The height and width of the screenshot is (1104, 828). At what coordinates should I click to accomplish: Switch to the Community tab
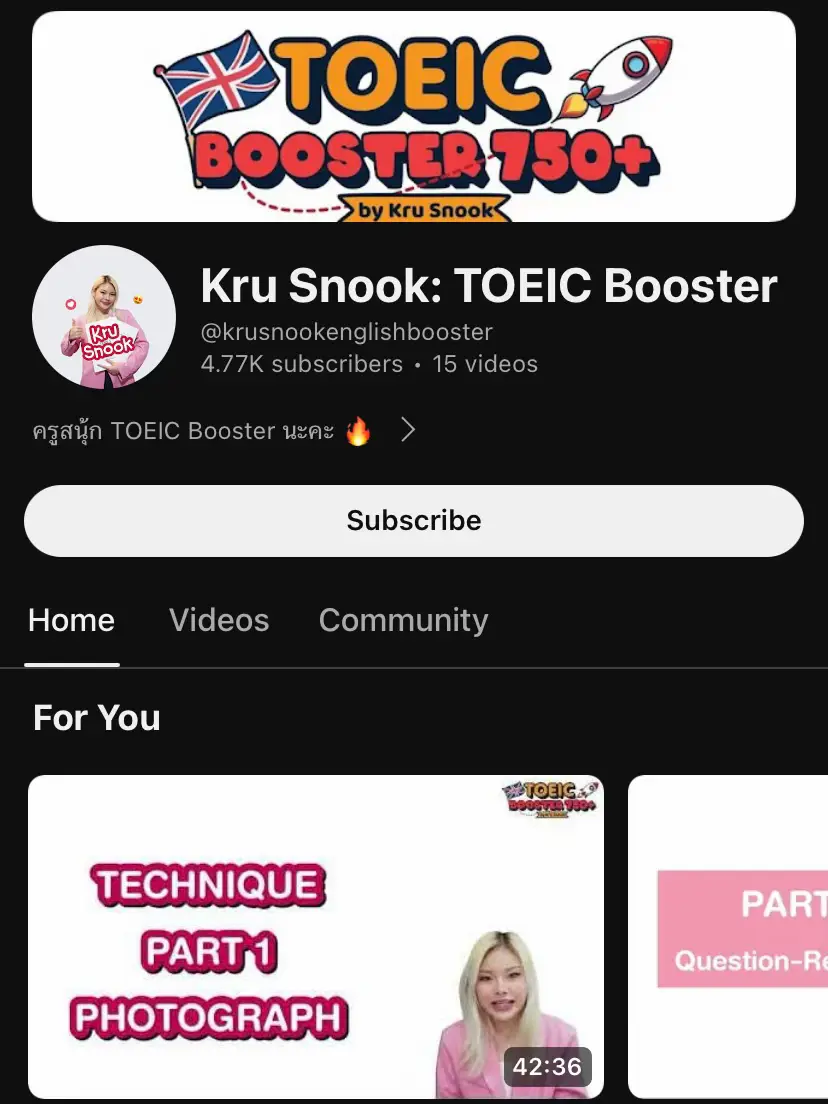click(403, 620)
